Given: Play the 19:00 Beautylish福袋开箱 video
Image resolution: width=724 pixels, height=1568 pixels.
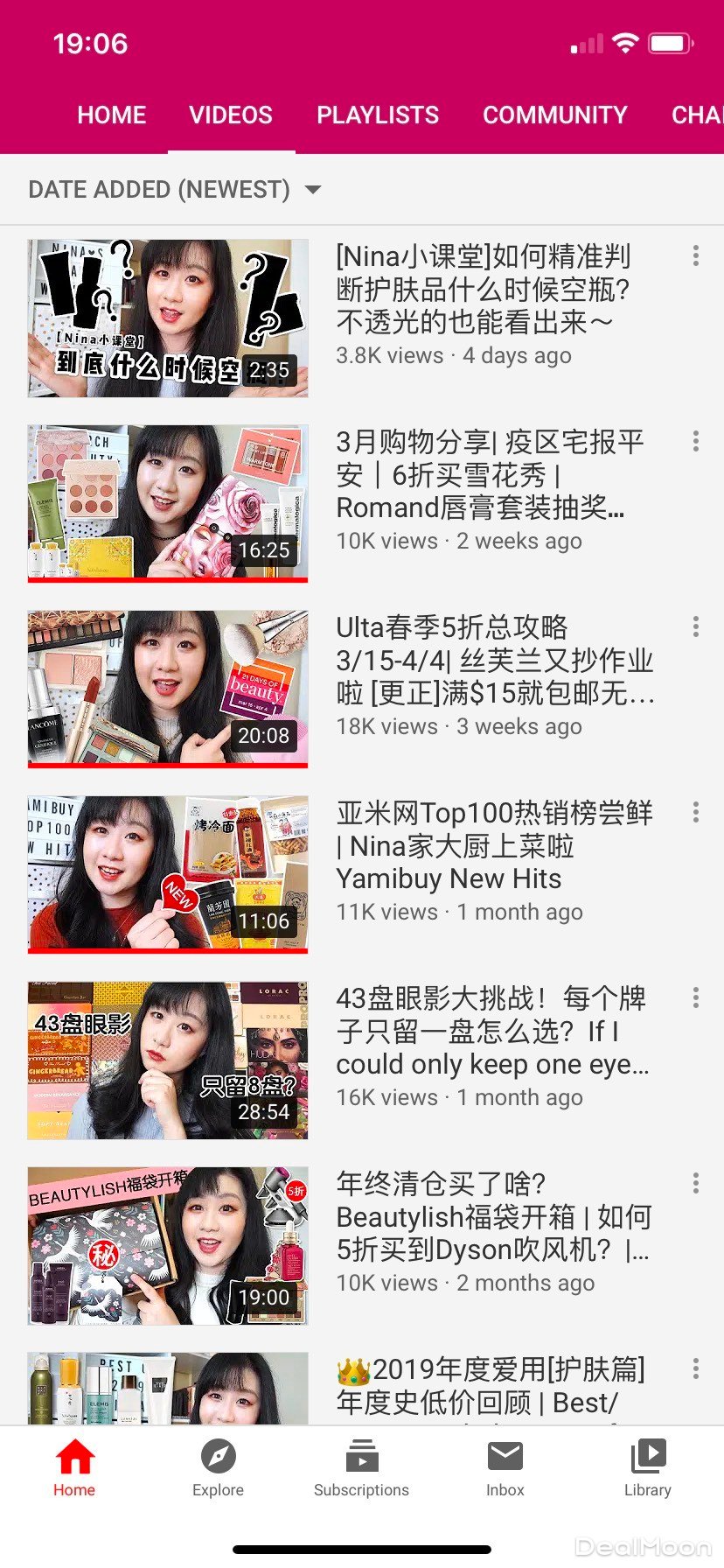Looking at the screenshot, I should coord(168,1245).
